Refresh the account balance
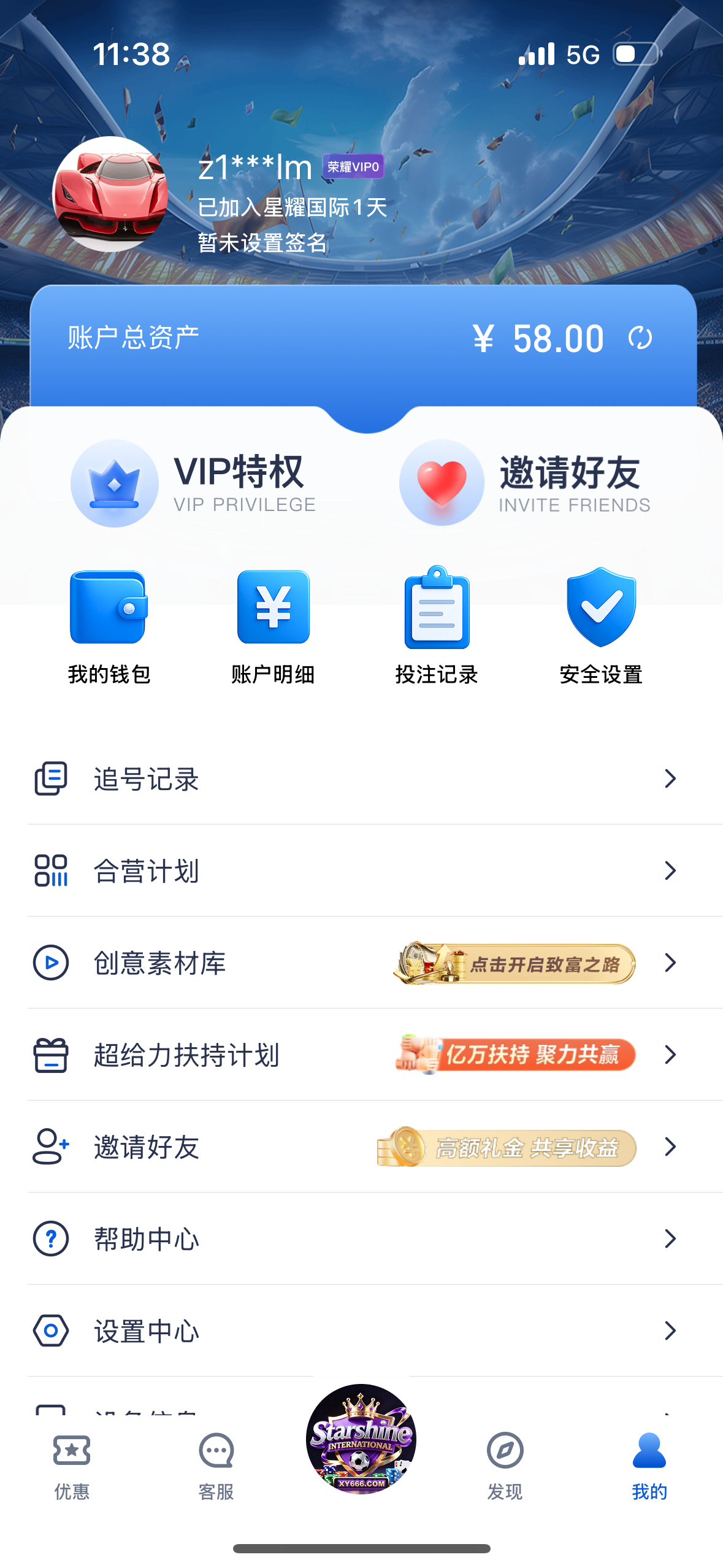This screenshot has width=723, height=1568. click(x=640, y=338)
